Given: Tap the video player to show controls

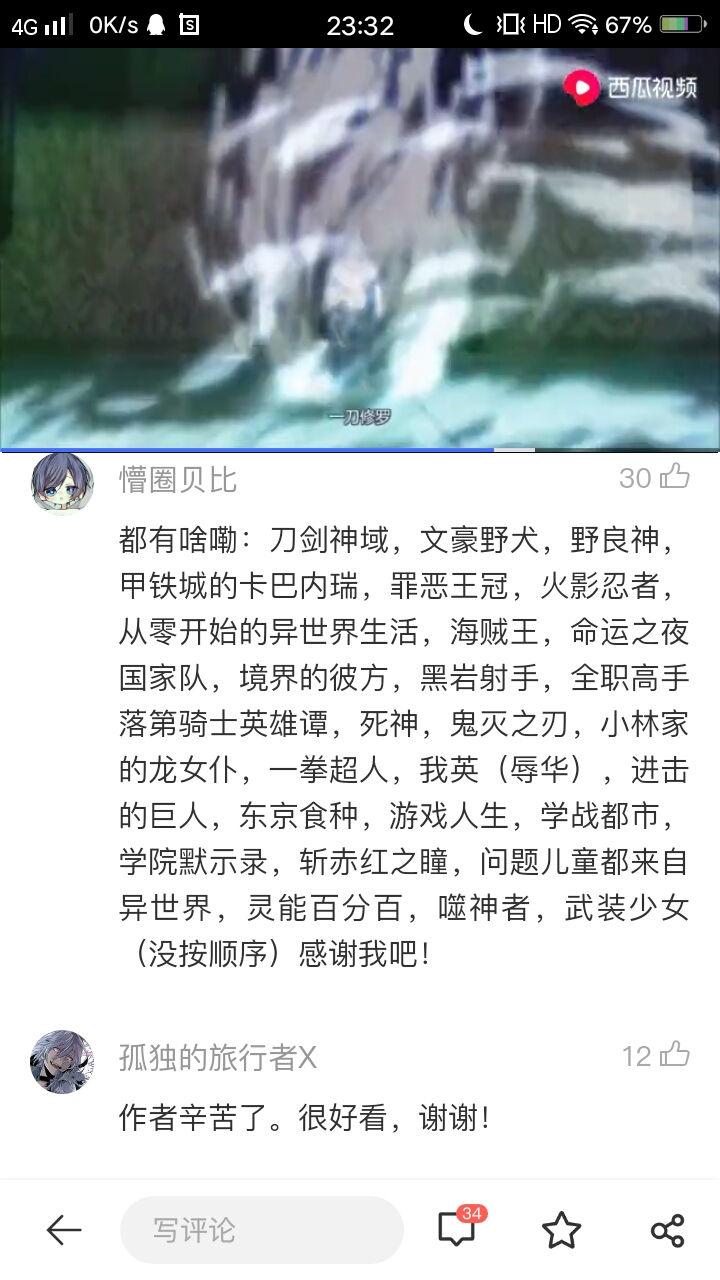Looking at the screenshot, I should coord(360,248).
